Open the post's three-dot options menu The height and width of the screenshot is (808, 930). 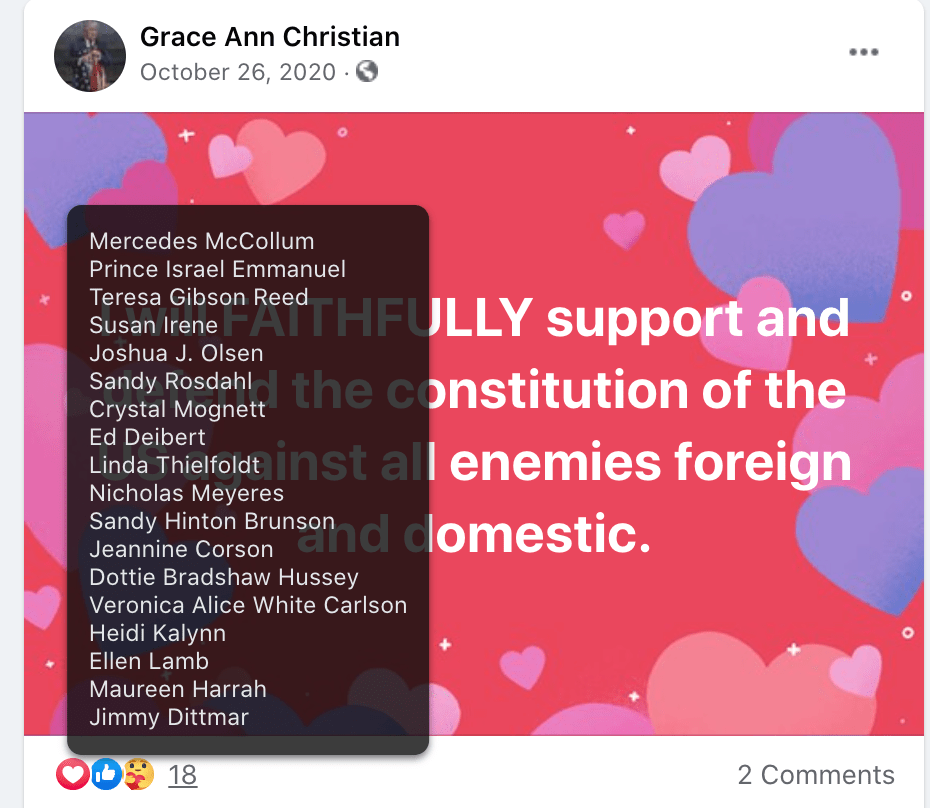tap(863, 52)
